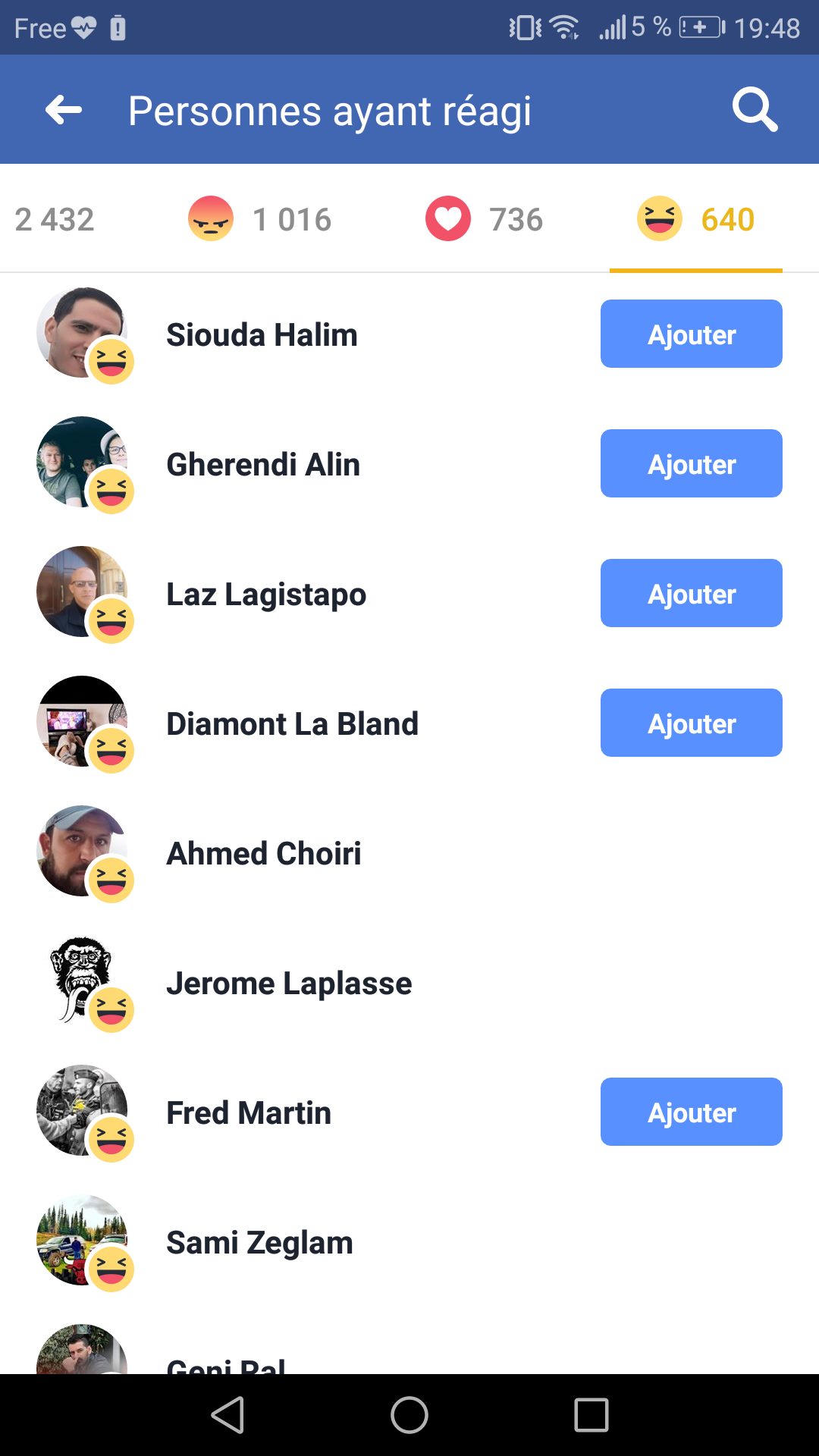Screen dimensions: 819x1456
Task: Switch to the all reactions 2 432 tab
Action: click(x=55, y=220)
